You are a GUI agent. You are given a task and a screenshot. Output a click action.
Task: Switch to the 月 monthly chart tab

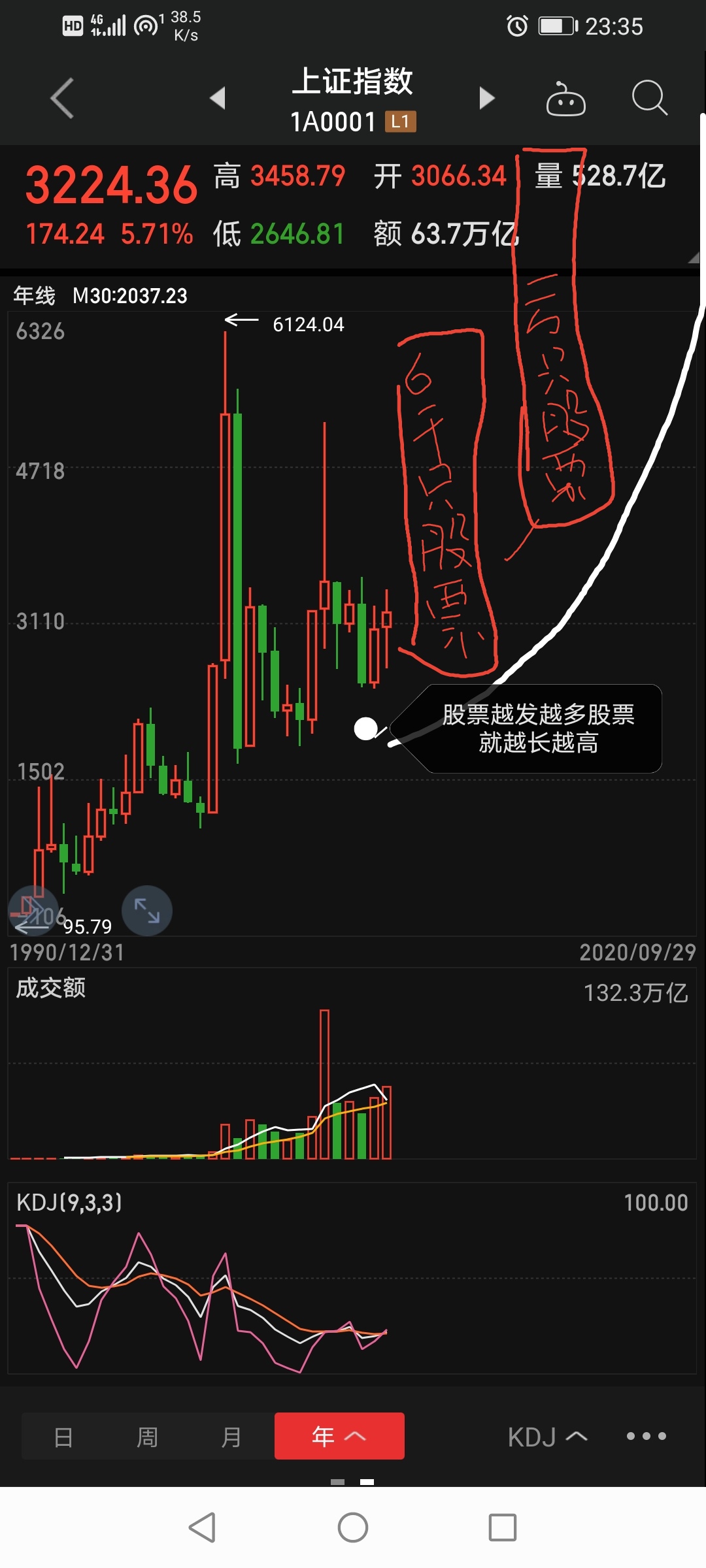coord(231,1436)
